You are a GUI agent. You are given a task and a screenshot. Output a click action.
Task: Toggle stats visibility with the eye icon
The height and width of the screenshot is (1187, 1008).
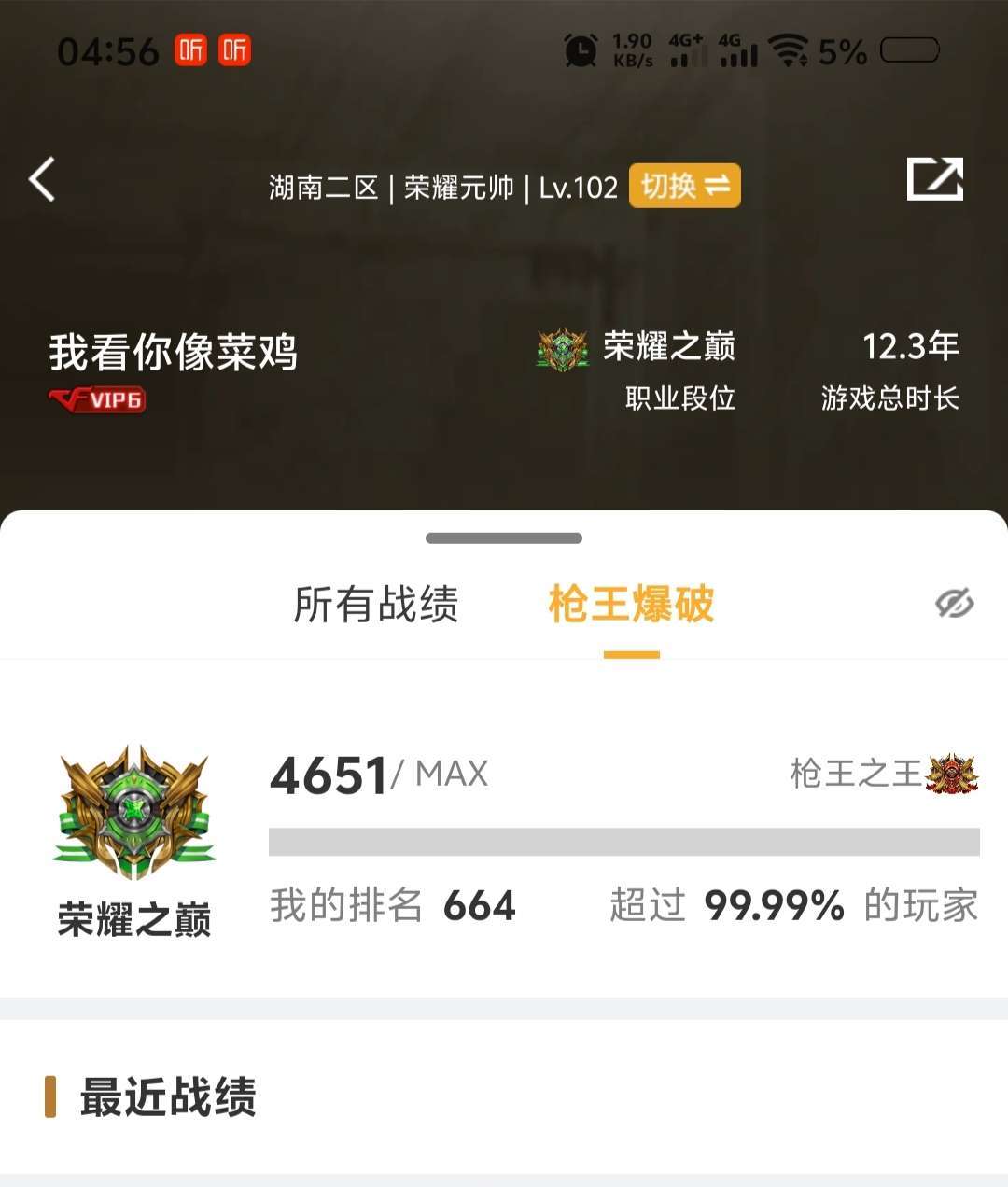pyautogui.click(x=954, y=604)
